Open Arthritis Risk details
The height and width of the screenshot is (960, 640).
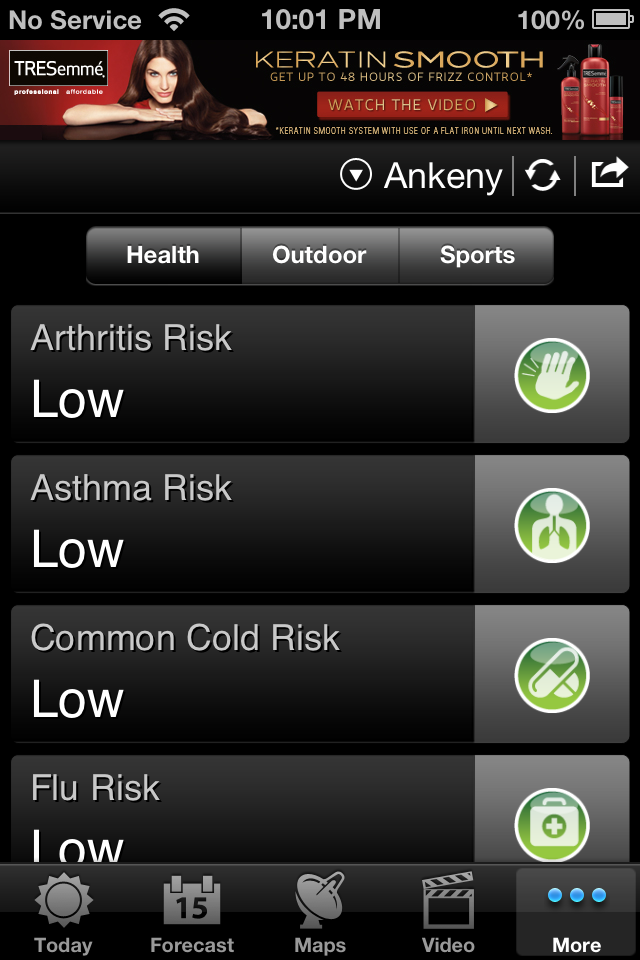[320, 374]
